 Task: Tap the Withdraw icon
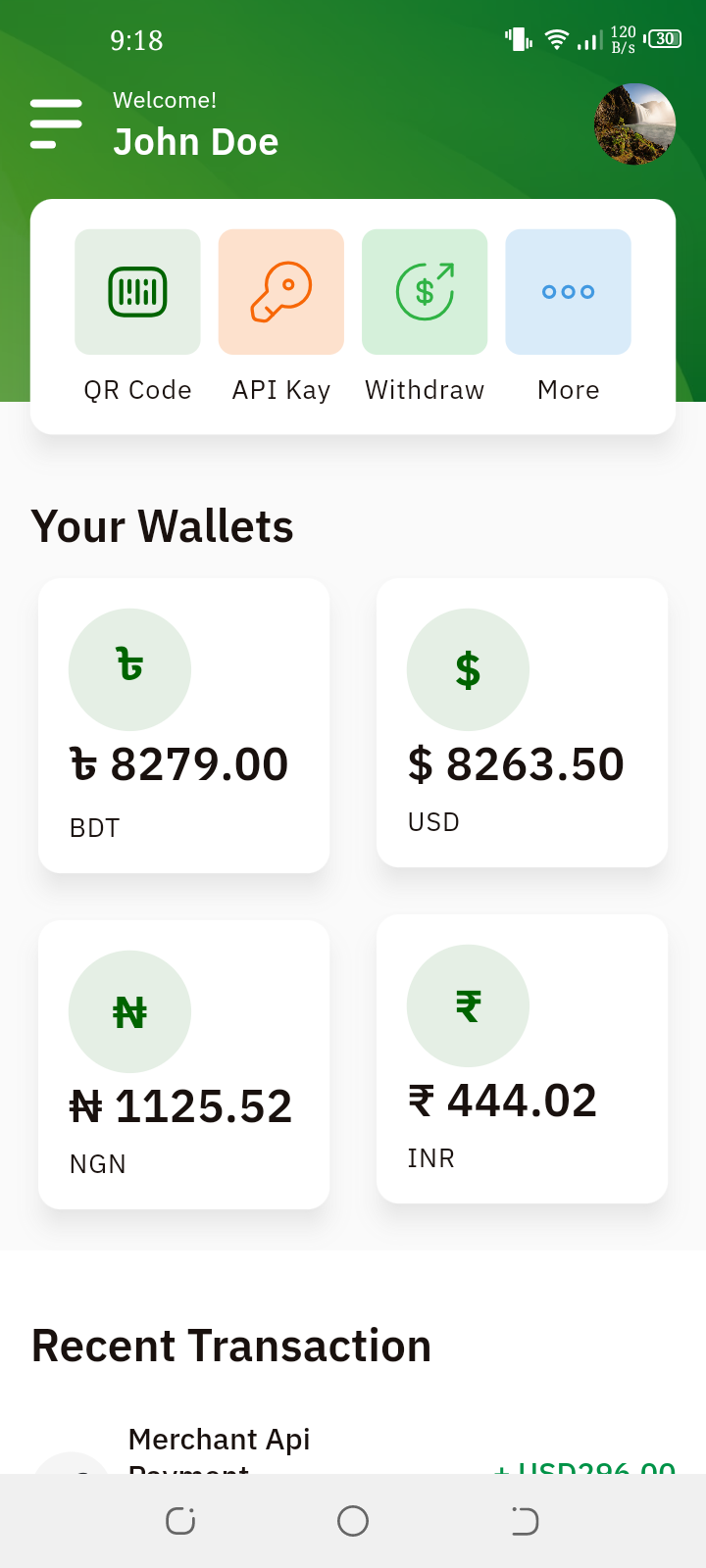coord(424,291)
